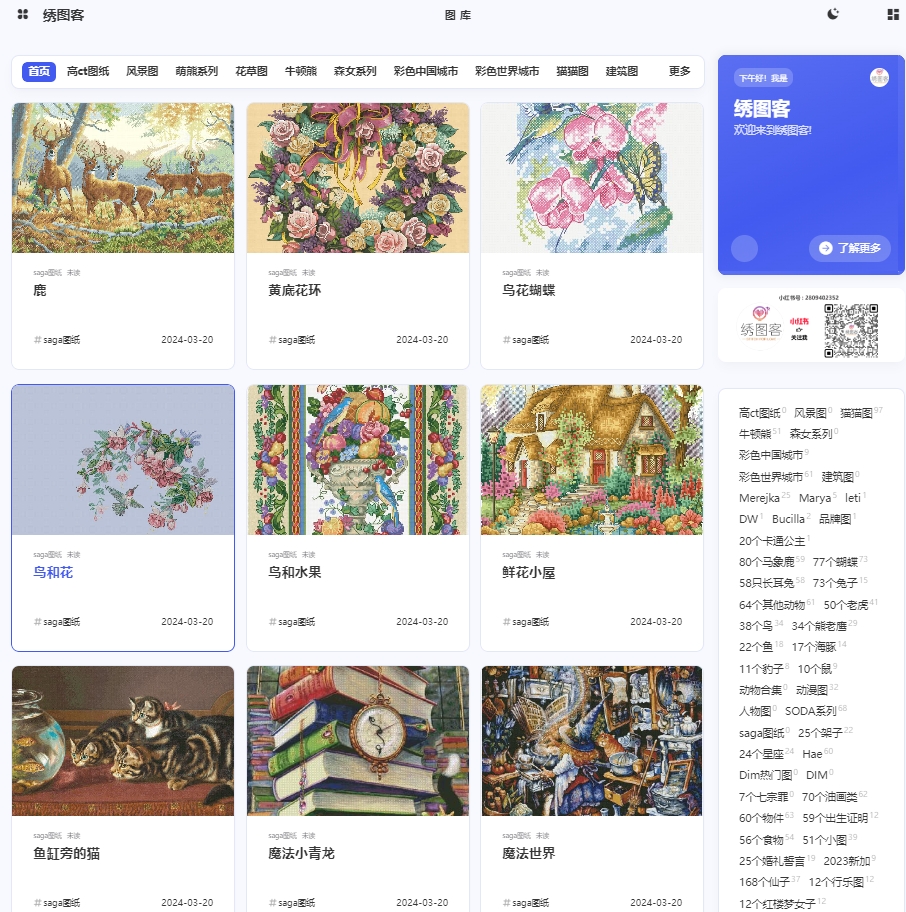Select the 萌熊系列 tab
The width and height of the screenshot is (906, 912).
(196, 72)
